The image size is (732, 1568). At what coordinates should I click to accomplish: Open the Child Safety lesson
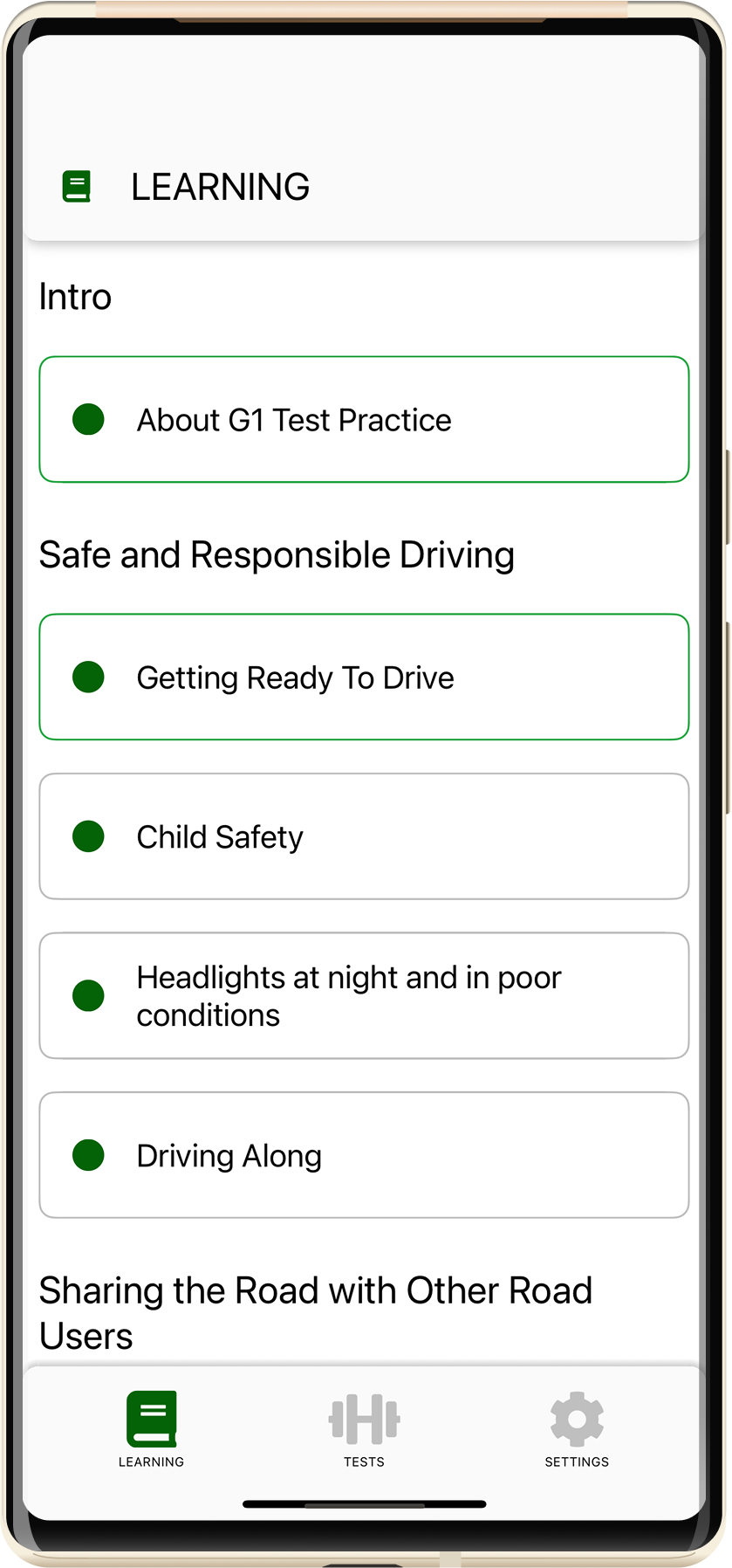(364, 836)
